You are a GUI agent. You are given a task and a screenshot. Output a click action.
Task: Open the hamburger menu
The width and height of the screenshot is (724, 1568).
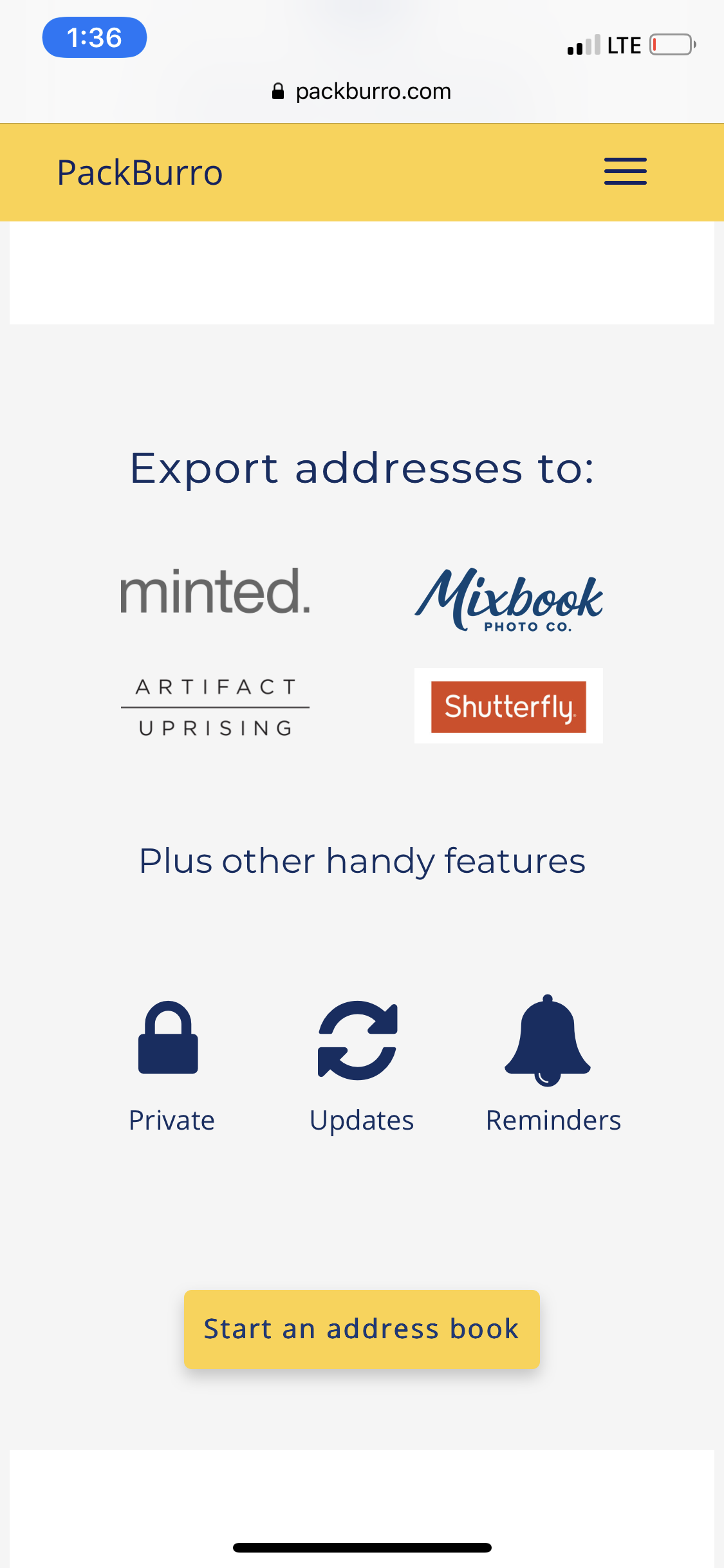625,172
